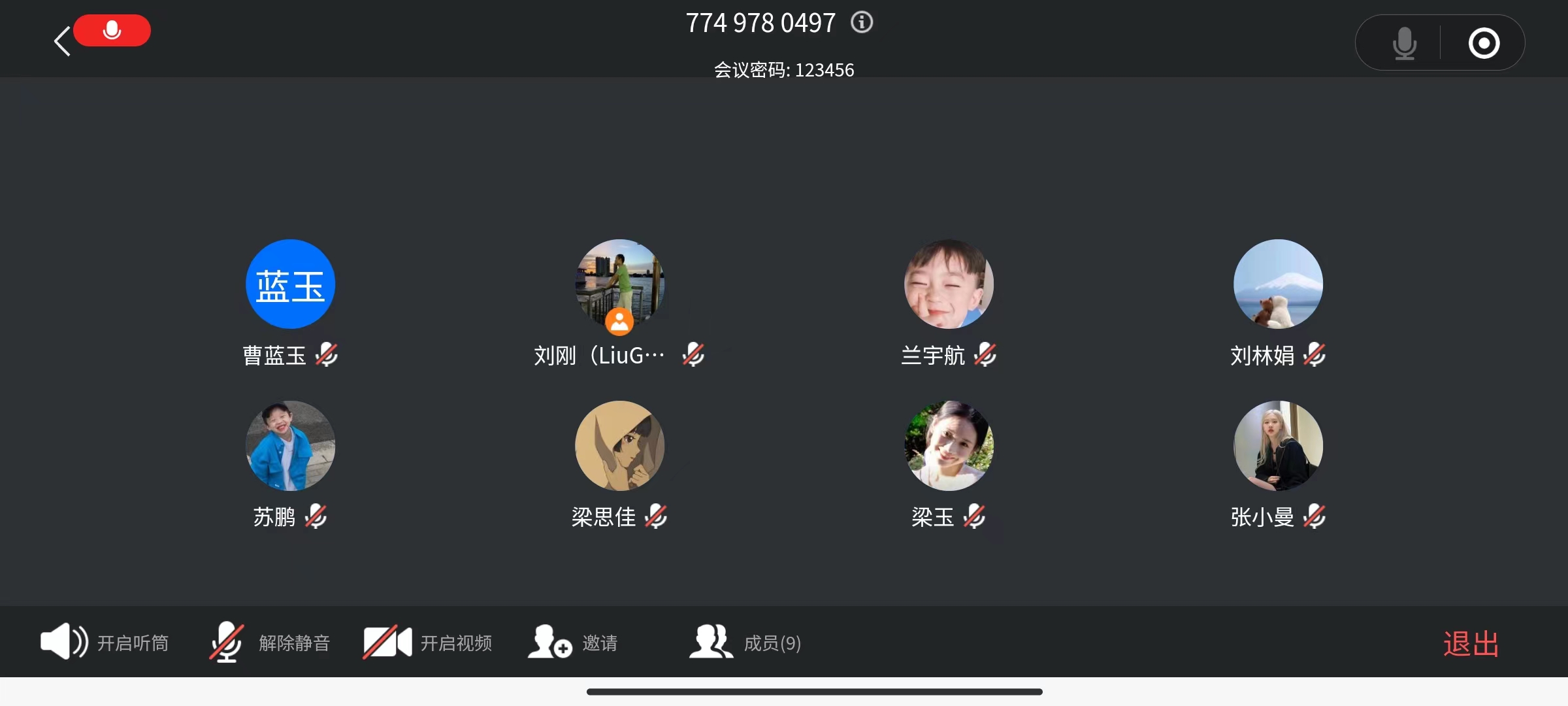
Task: Tap the circular target icon in the top-right capsule
Action: 1484,43
